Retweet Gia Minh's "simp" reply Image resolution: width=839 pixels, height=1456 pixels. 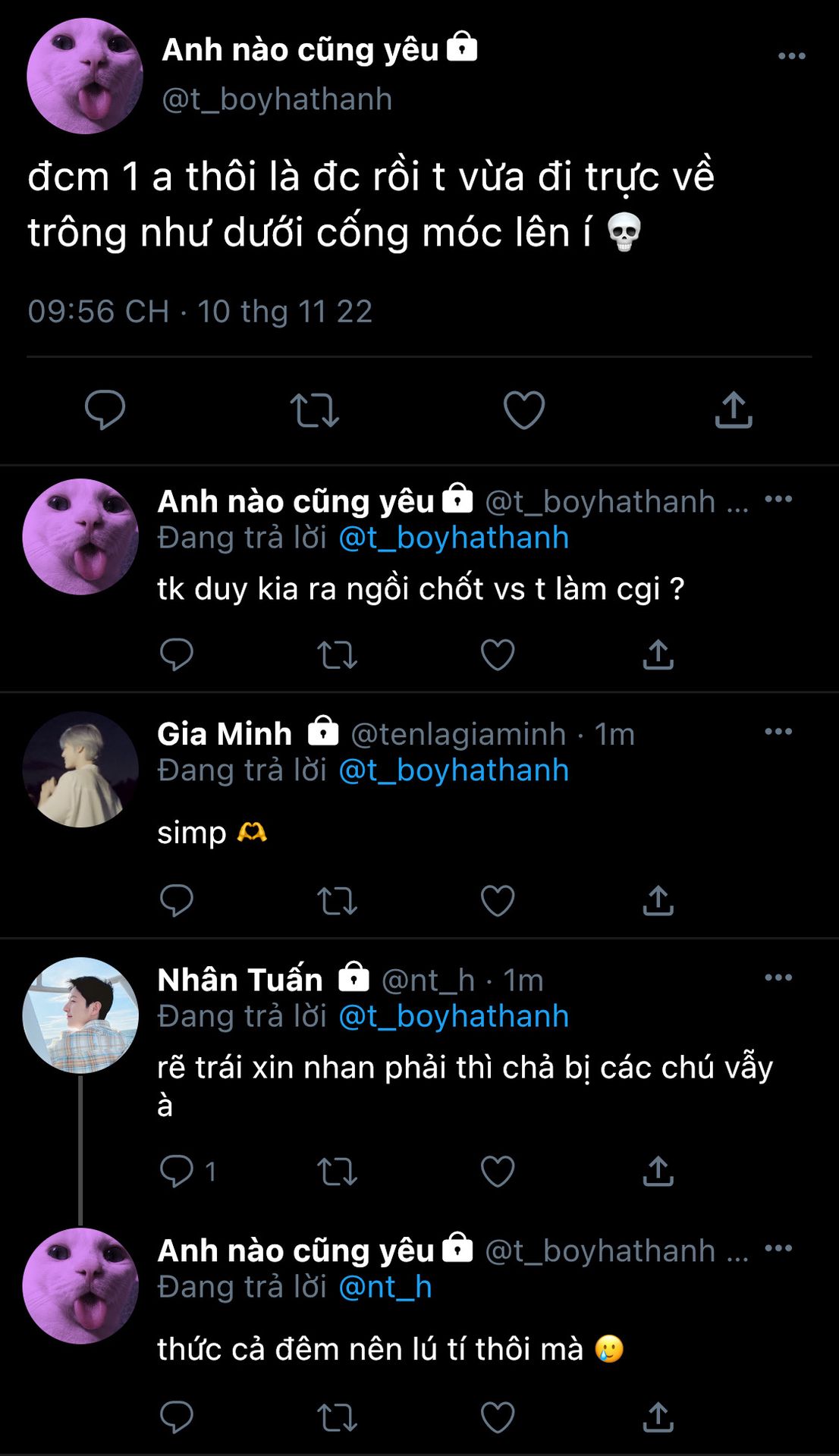coord(337,901)
